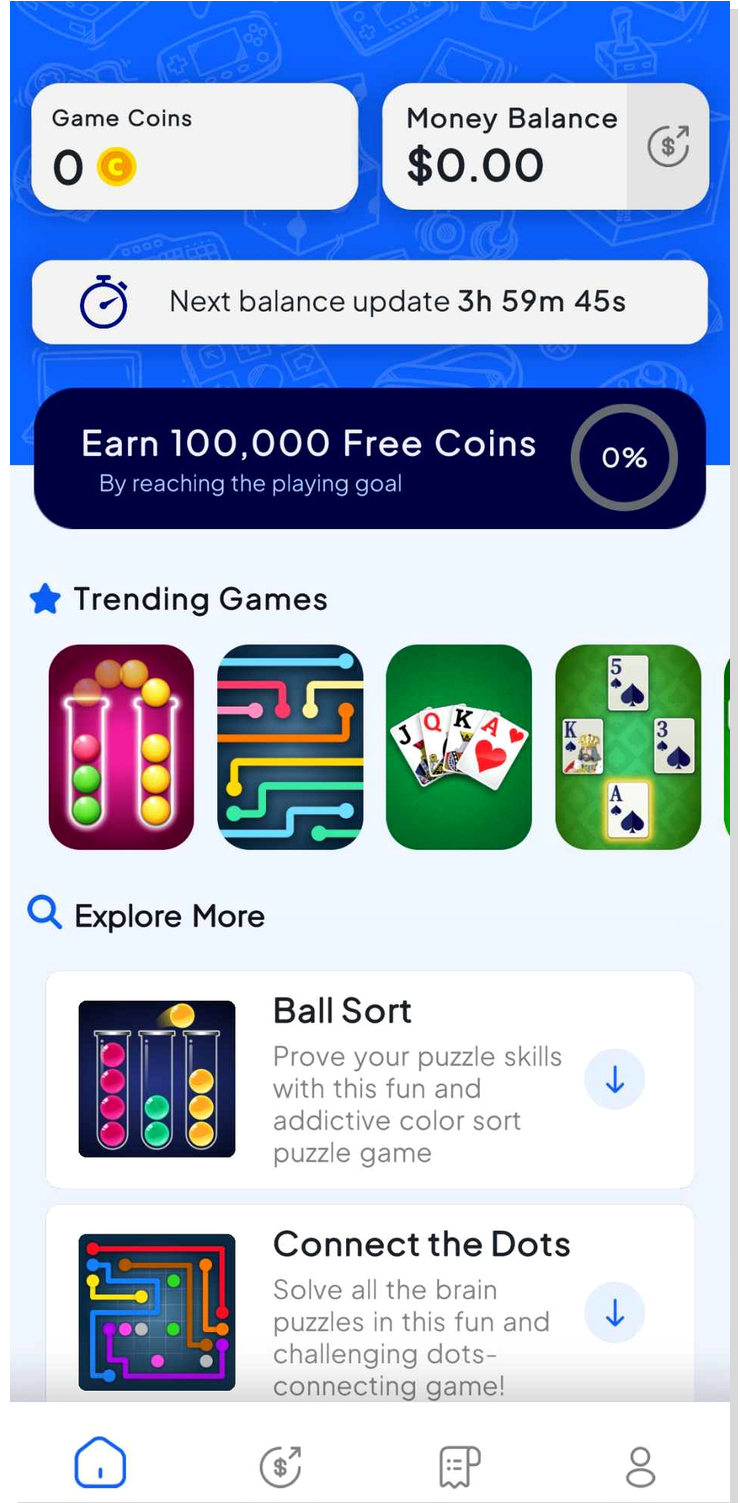The height and width of the screenshot is (1503, 740).
Task: Open the colored pipes game in Trending
Action: click(x=290, y=747)
